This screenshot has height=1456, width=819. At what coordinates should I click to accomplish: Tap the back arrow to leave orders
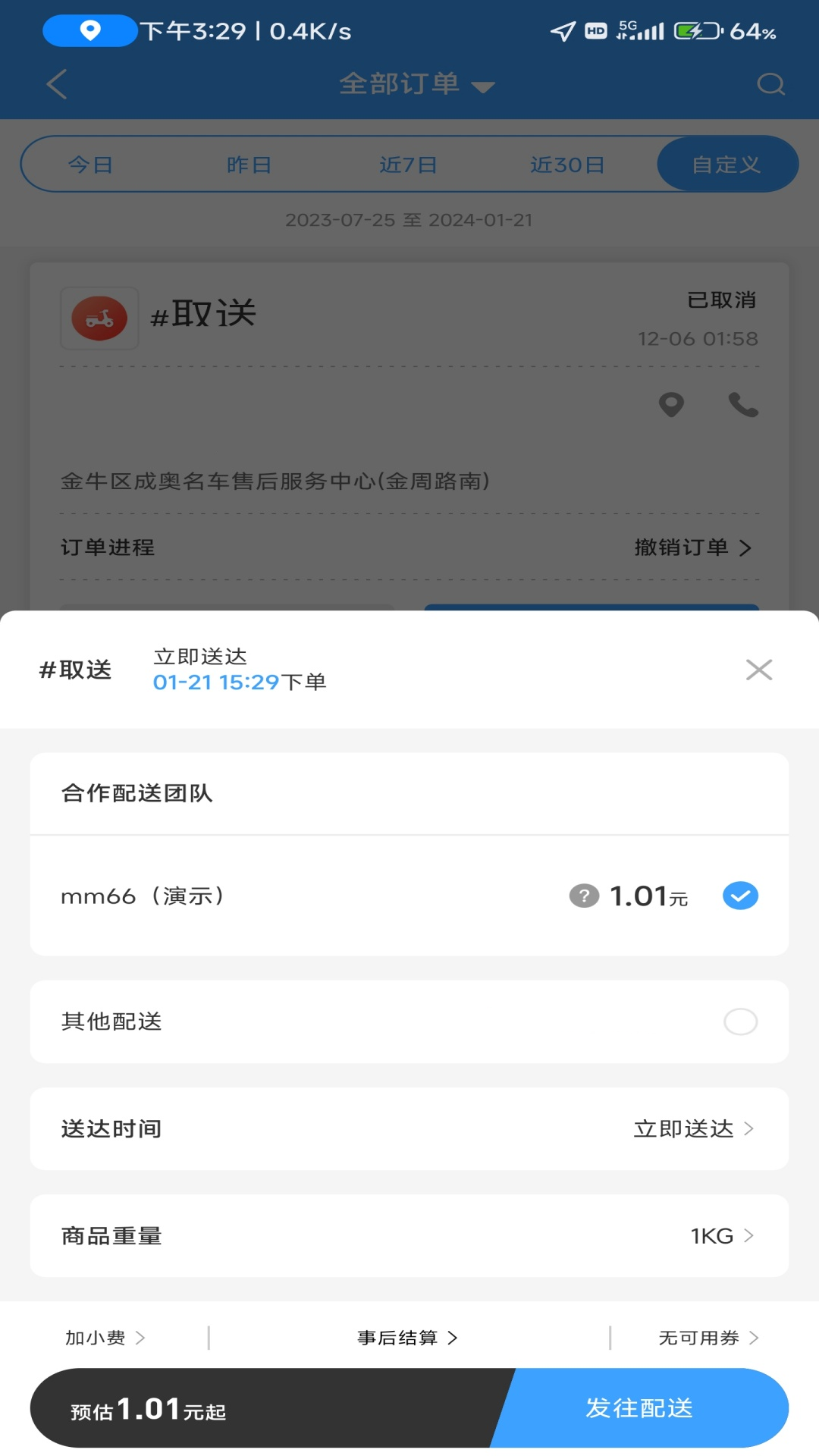(x=55, y=84)
